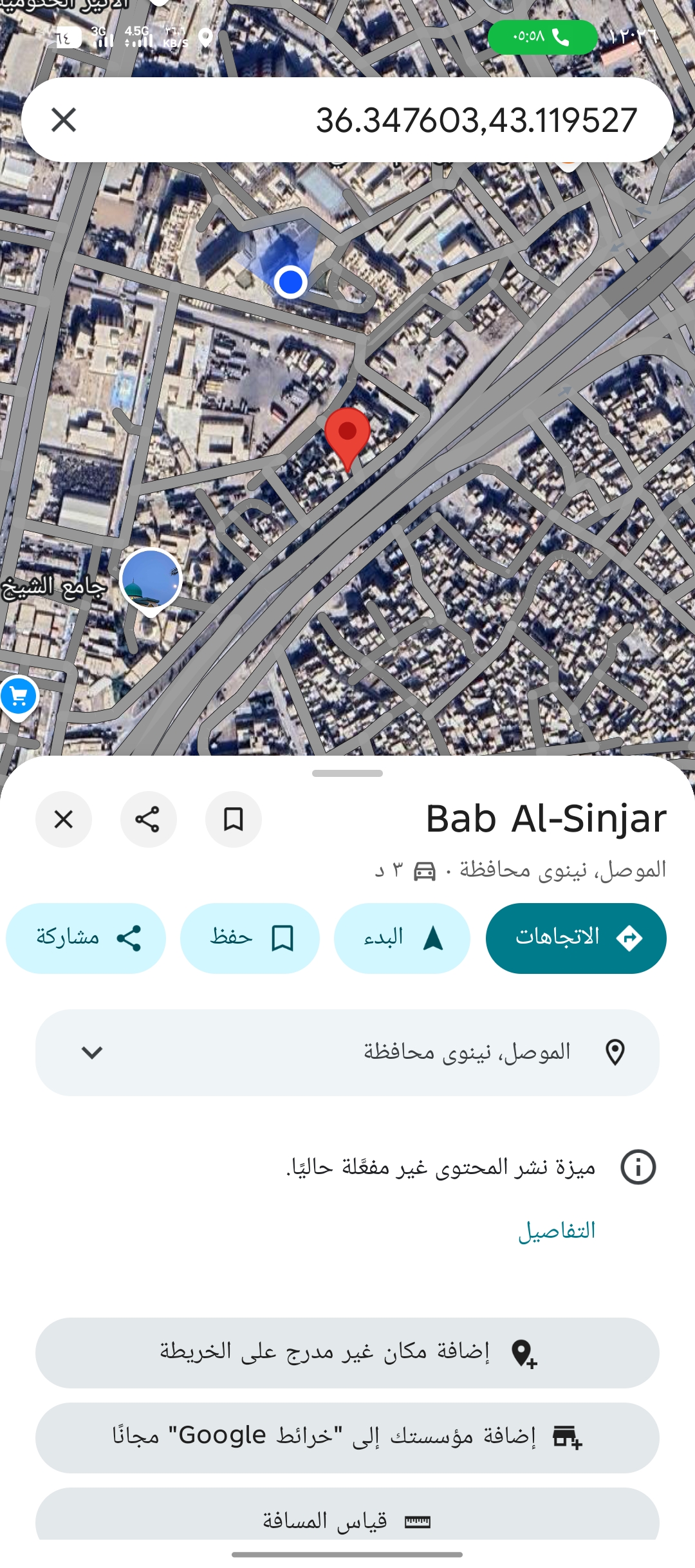The width and height of the screenshot is (695, 1568).
Task: Clear the coordinates search field
Action: pos(64,120)
